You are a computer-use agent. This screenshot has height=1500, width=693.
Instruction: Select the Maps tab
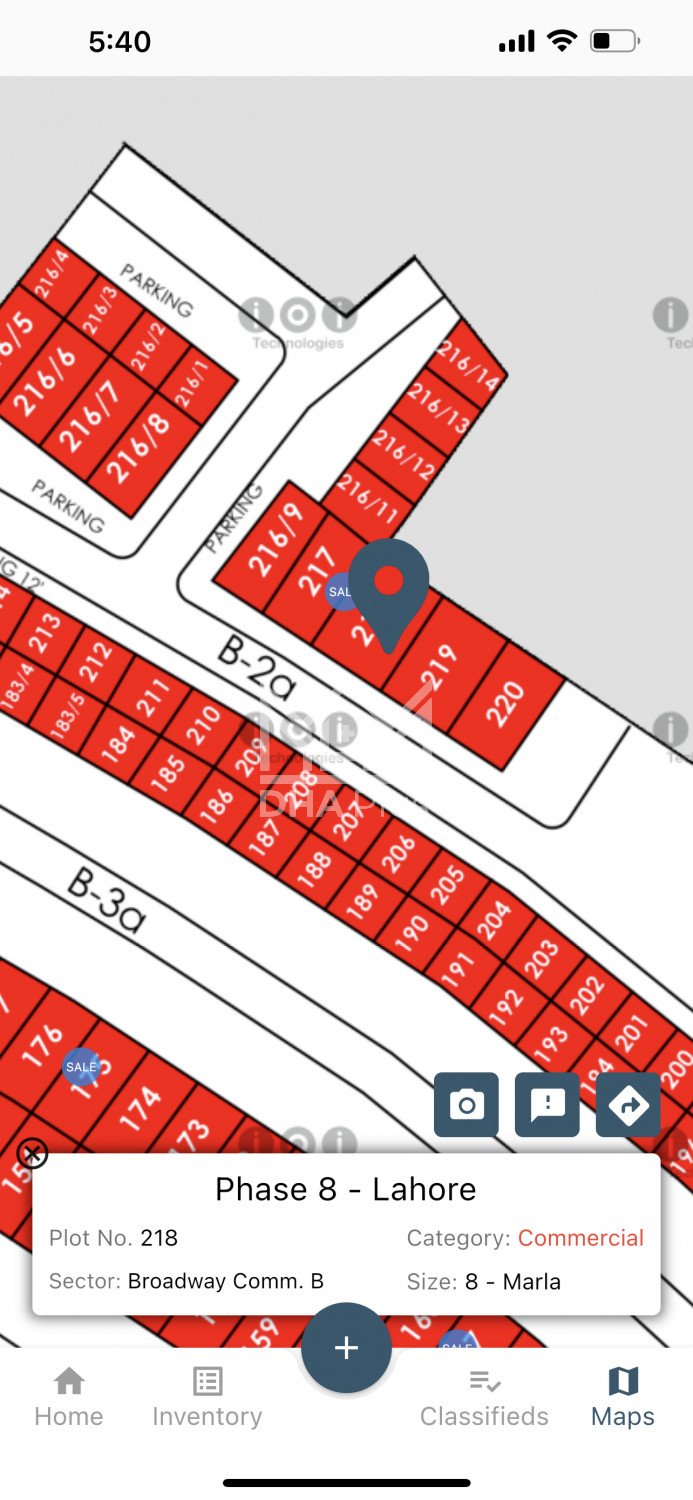click(622, 1398)
